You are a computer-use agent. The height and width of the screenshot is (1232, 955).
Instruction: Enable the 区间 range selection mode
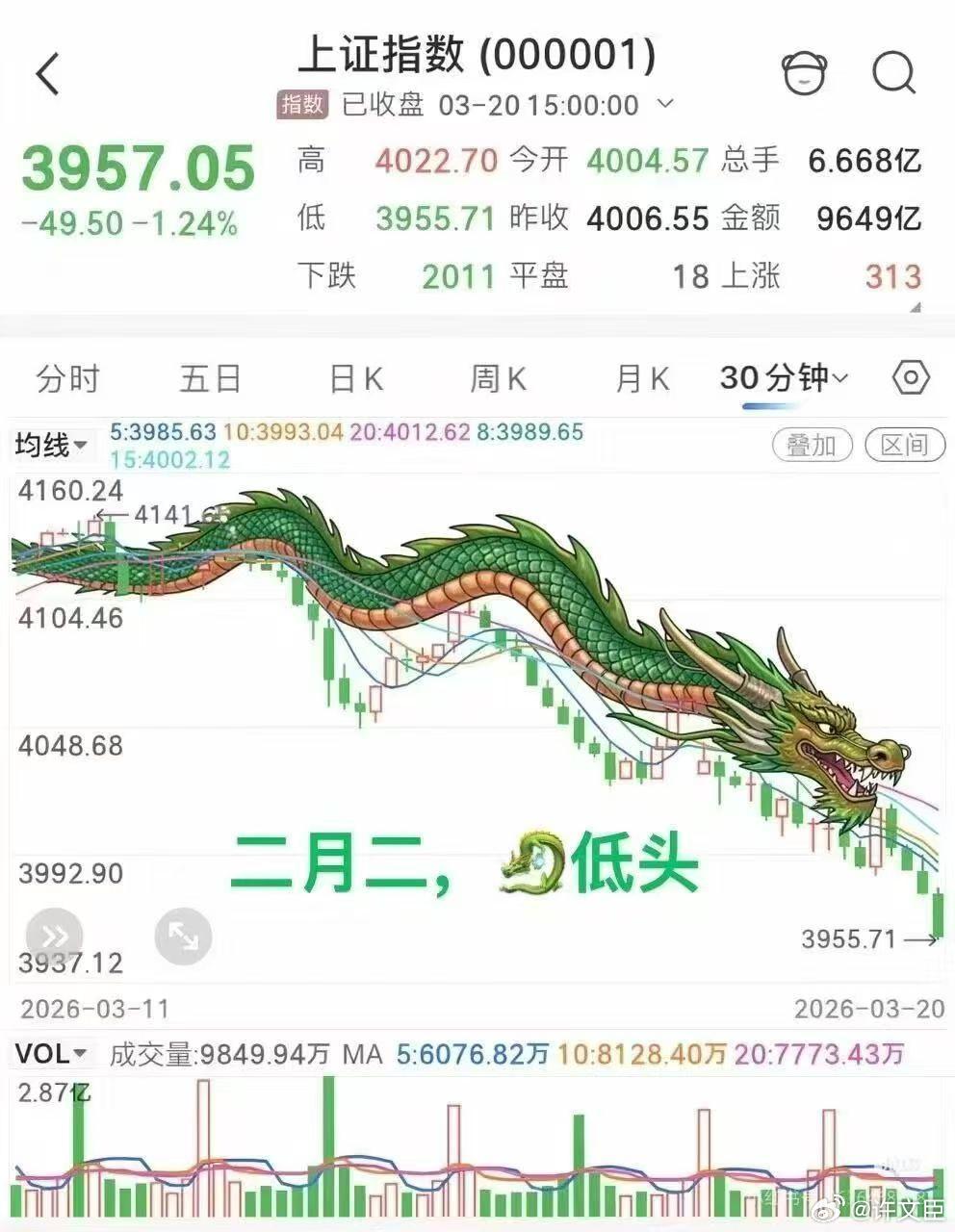[x=902, y=445]
